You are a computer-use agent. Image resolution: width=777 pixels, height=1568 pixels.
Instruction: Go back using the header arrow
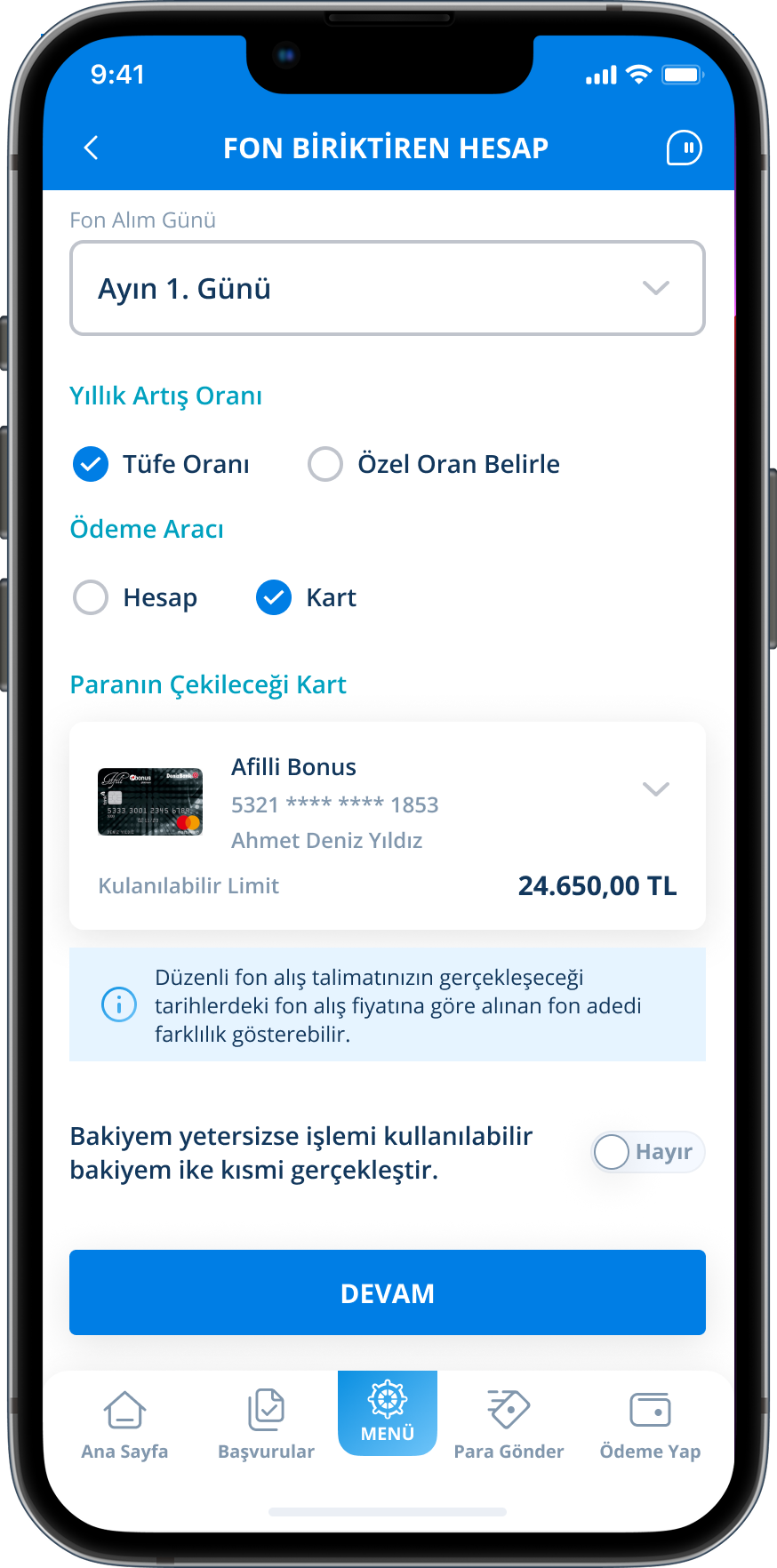92,148
